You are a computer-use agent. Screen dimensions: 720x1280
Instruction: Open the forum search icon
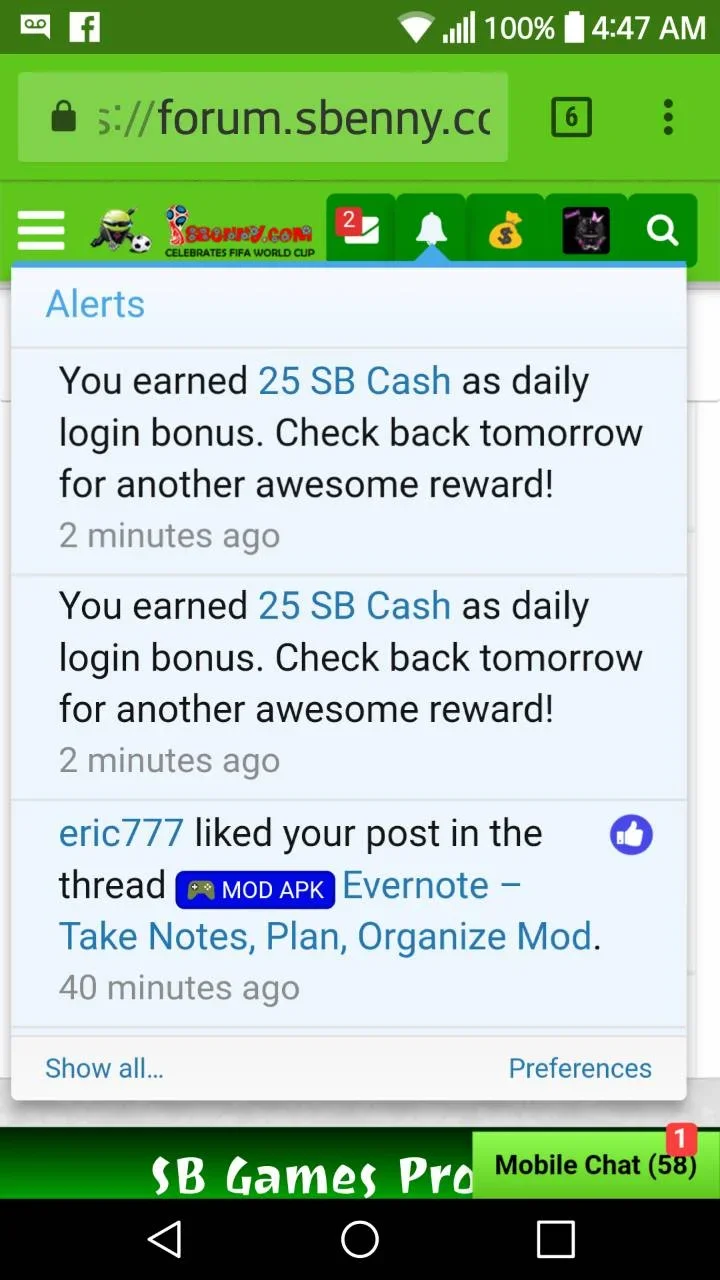(662, 231)
